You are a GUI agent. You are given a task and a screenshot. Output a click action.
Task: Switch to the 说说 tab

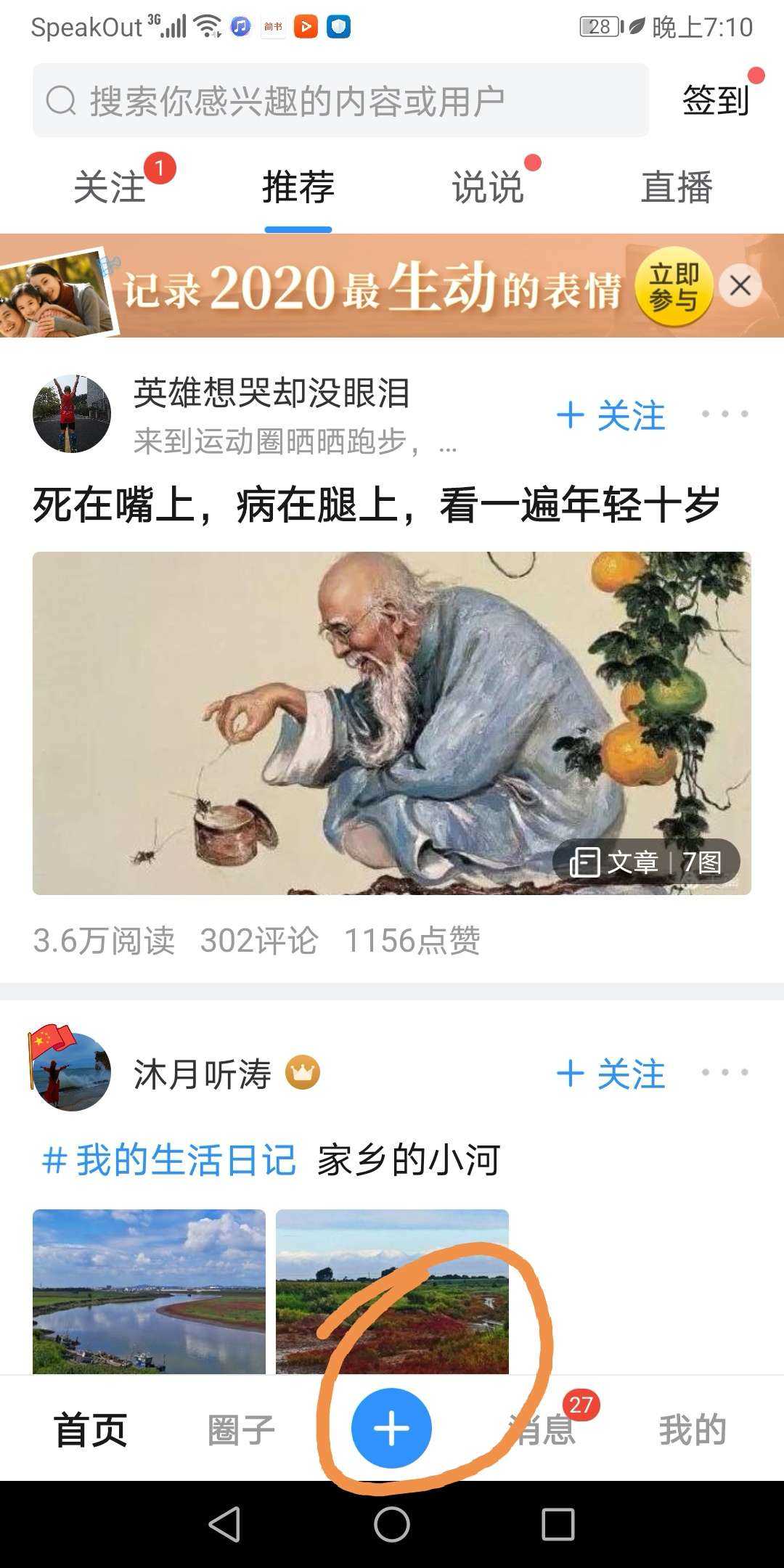pos(488,187)
